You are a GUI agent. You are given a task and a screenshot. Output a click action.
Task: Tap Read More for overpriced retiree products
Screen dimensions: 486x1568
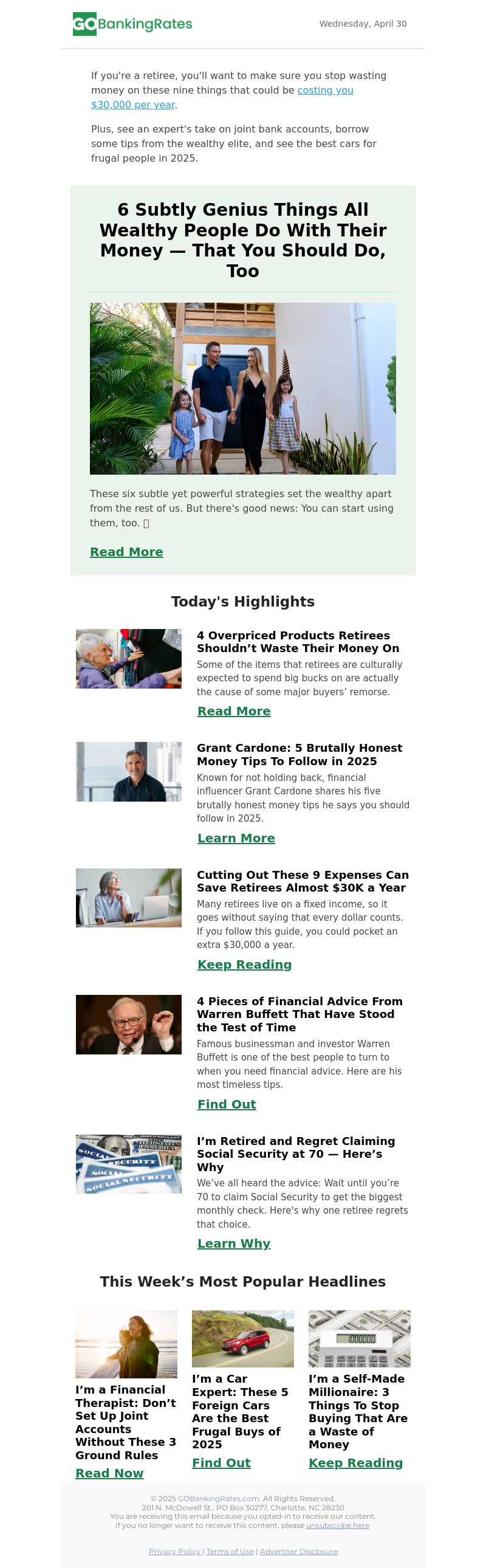point(233,711)
